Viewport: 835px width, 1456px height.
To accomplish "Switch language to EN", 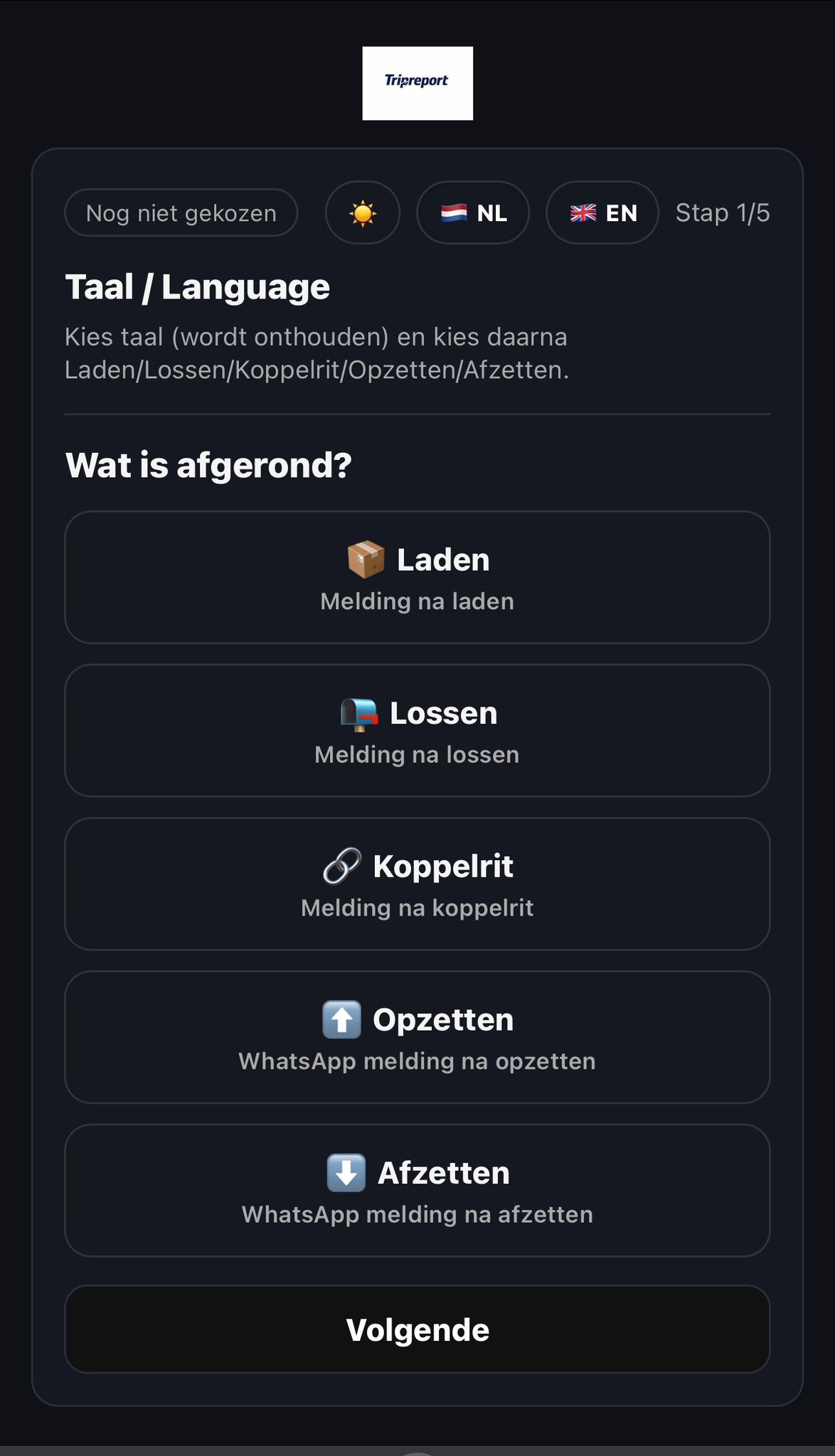I will pyautogui.click(x=602, y=213).
